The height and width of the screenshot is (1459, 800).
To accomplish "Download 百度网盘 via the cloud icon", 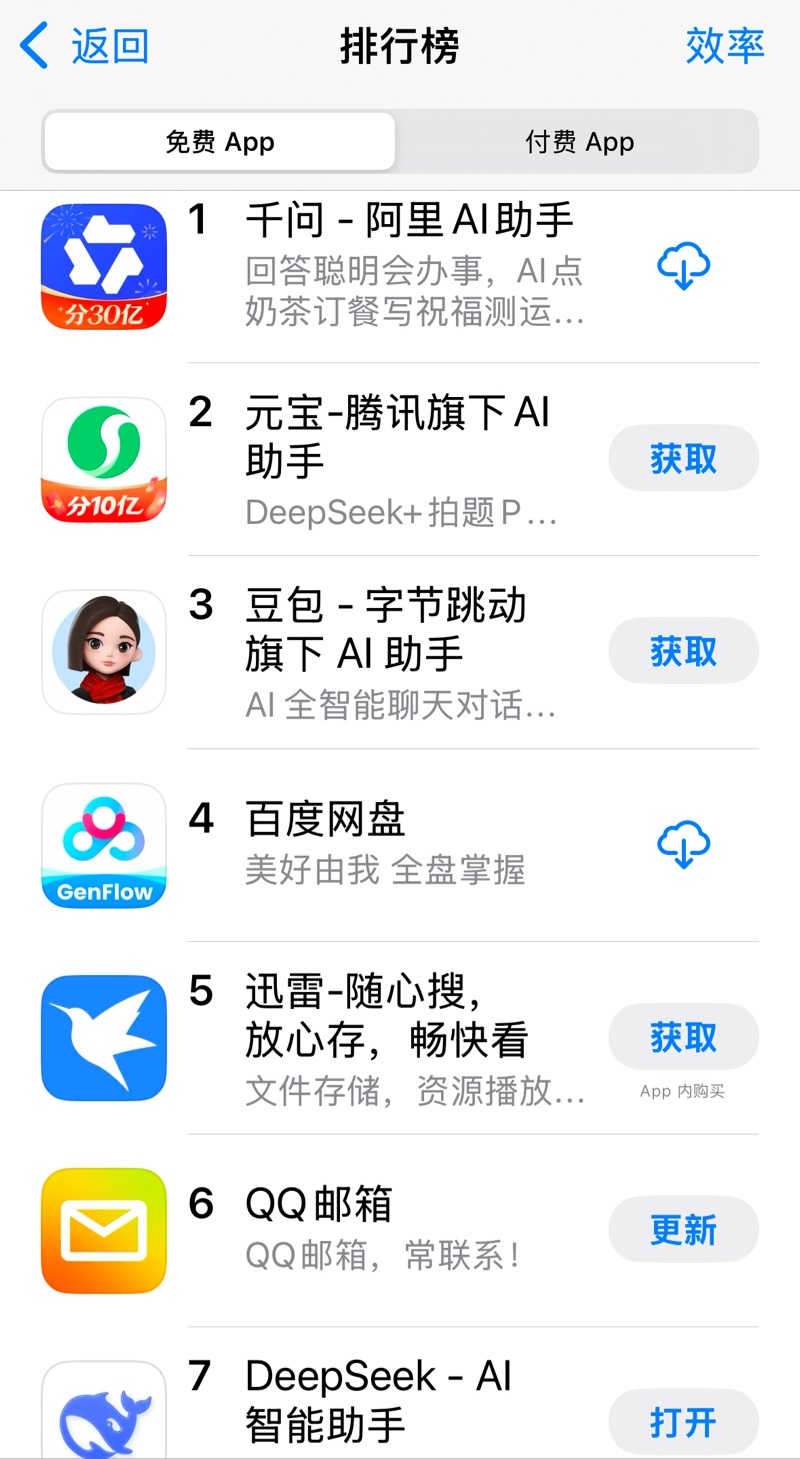I will pyautogui.click(x=683, y=845).
